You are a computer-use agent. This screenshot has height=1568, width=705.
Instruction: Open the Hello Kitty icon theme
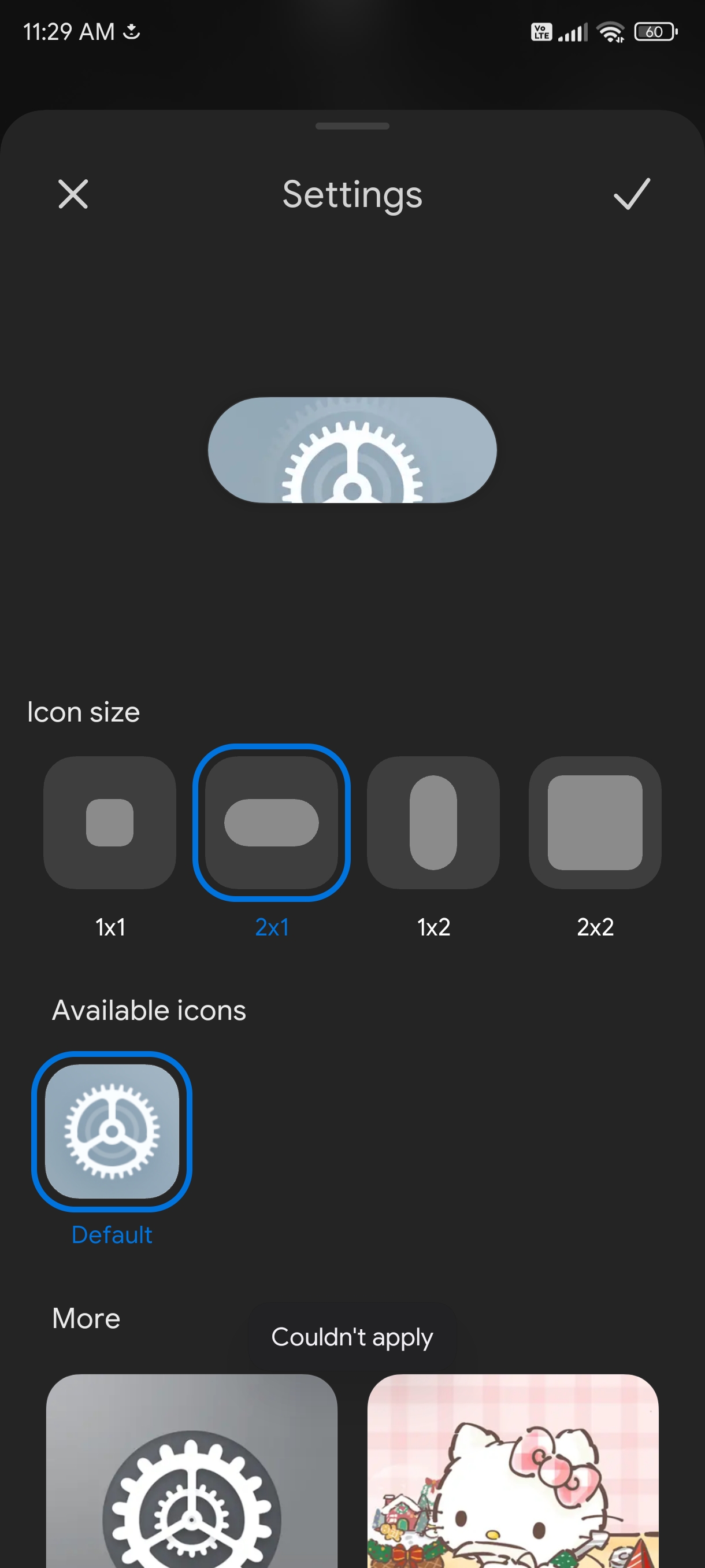(513, 1471)
